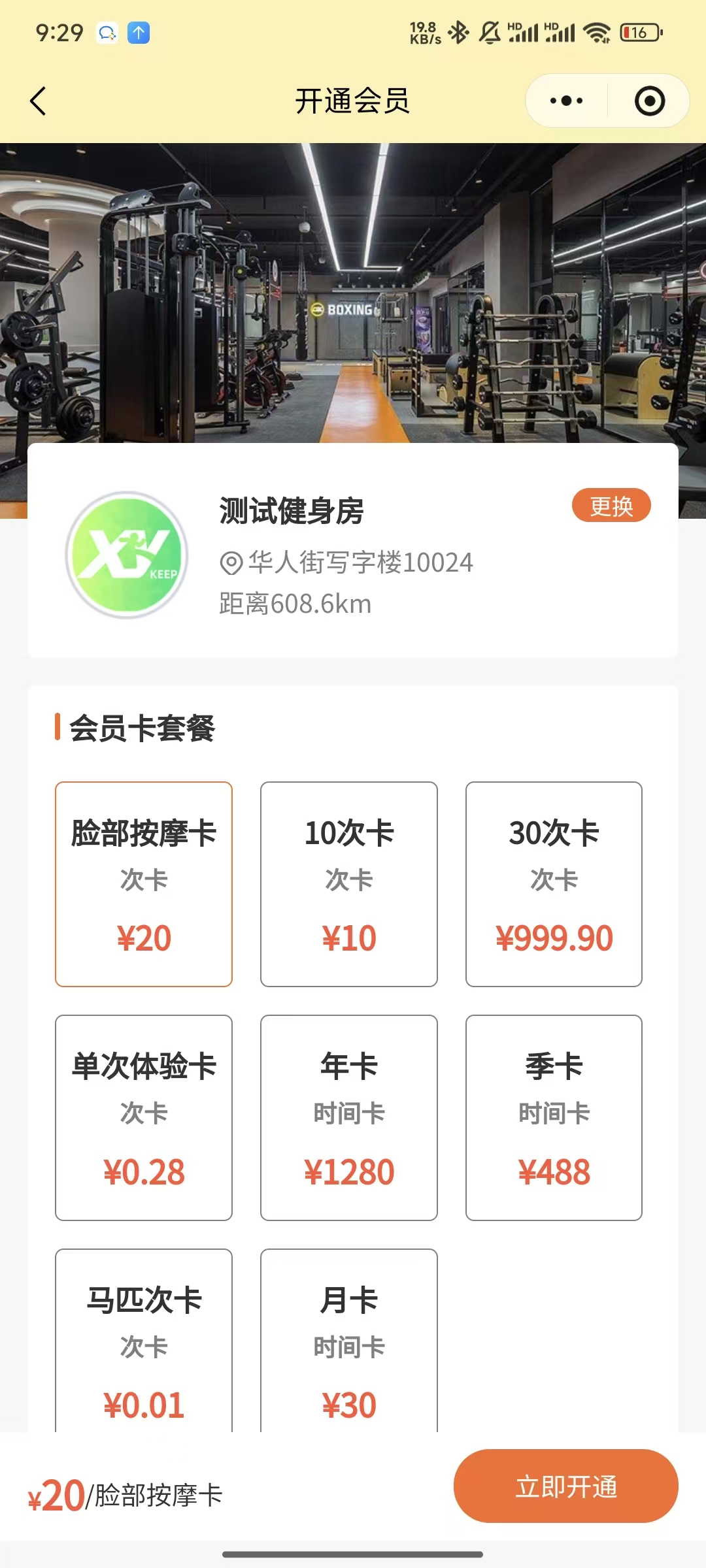Go back from the 开通会员 page
This screenshot has height=1568, width=706.
[x=39, y=101]
